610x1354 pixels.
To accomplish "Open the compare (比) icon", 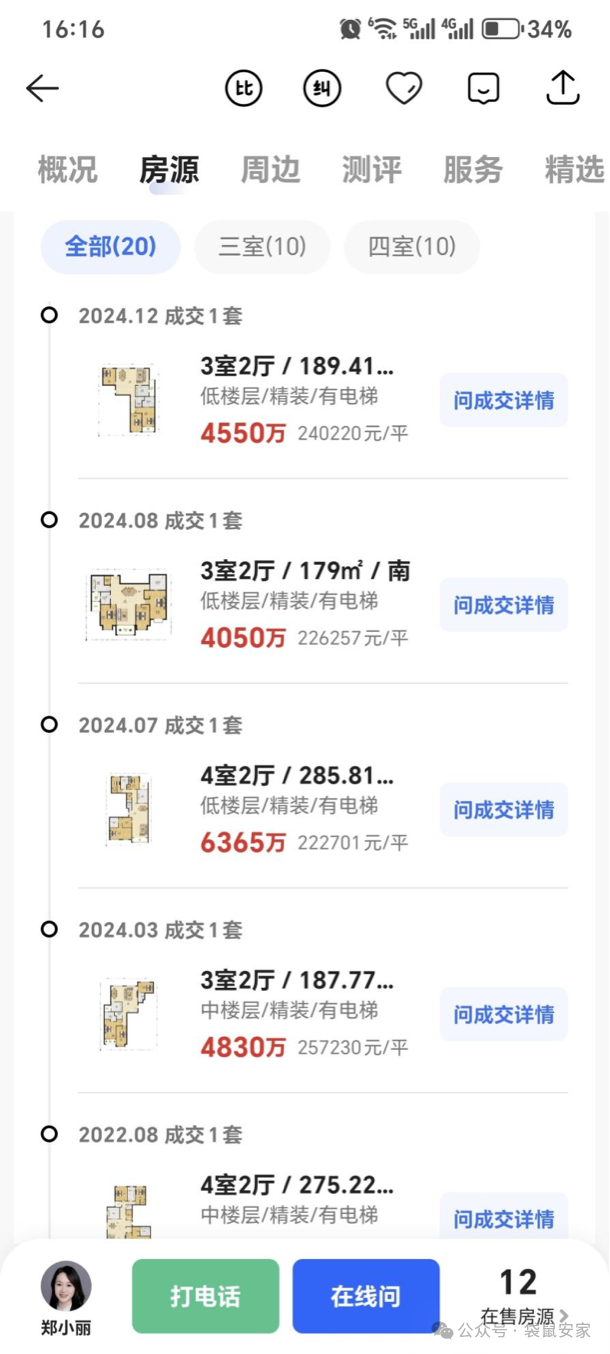I will point(243,88).
